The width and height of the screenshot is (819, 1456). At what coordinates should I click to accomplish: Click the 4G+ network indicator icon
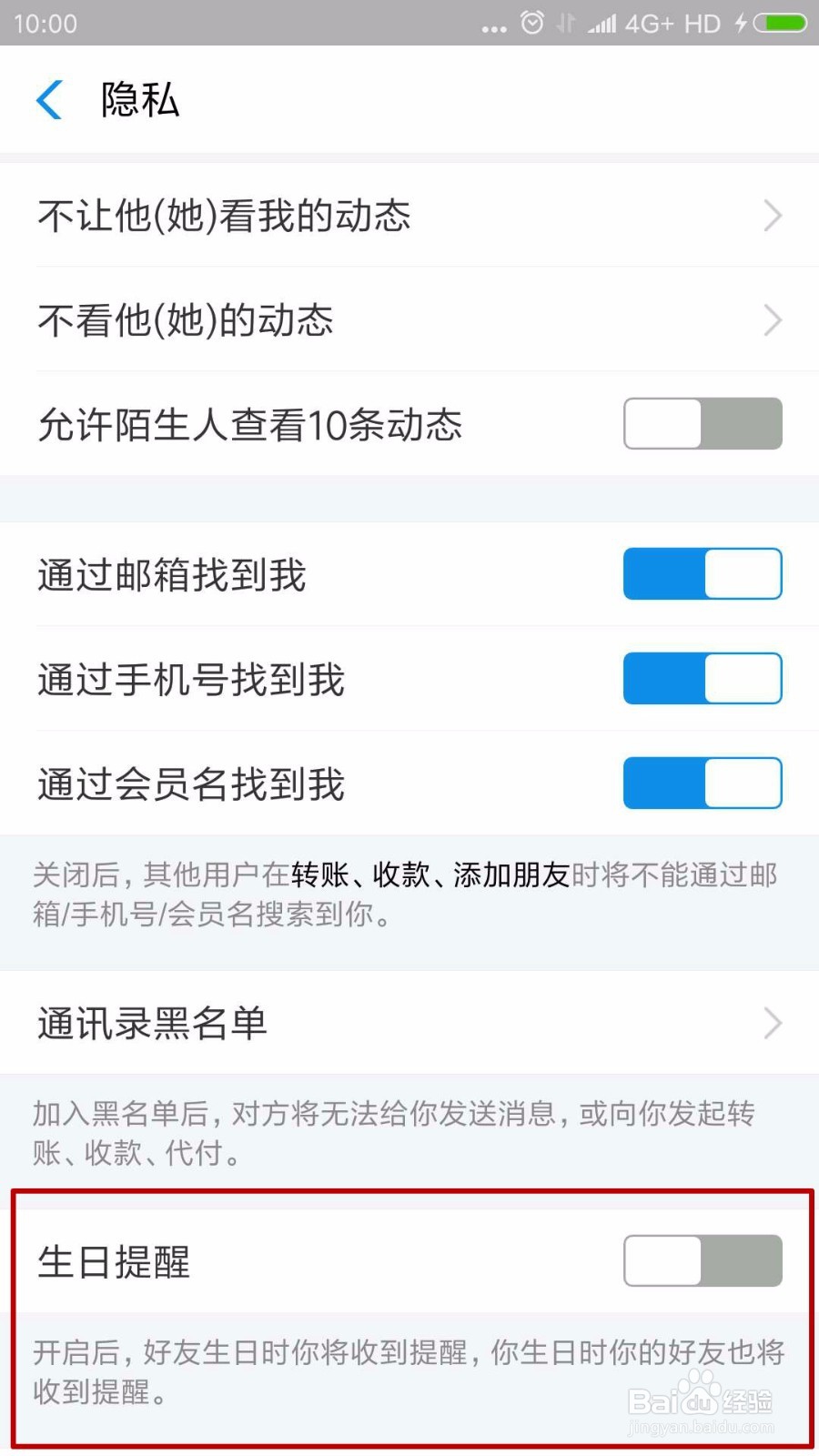coord(648,23)
